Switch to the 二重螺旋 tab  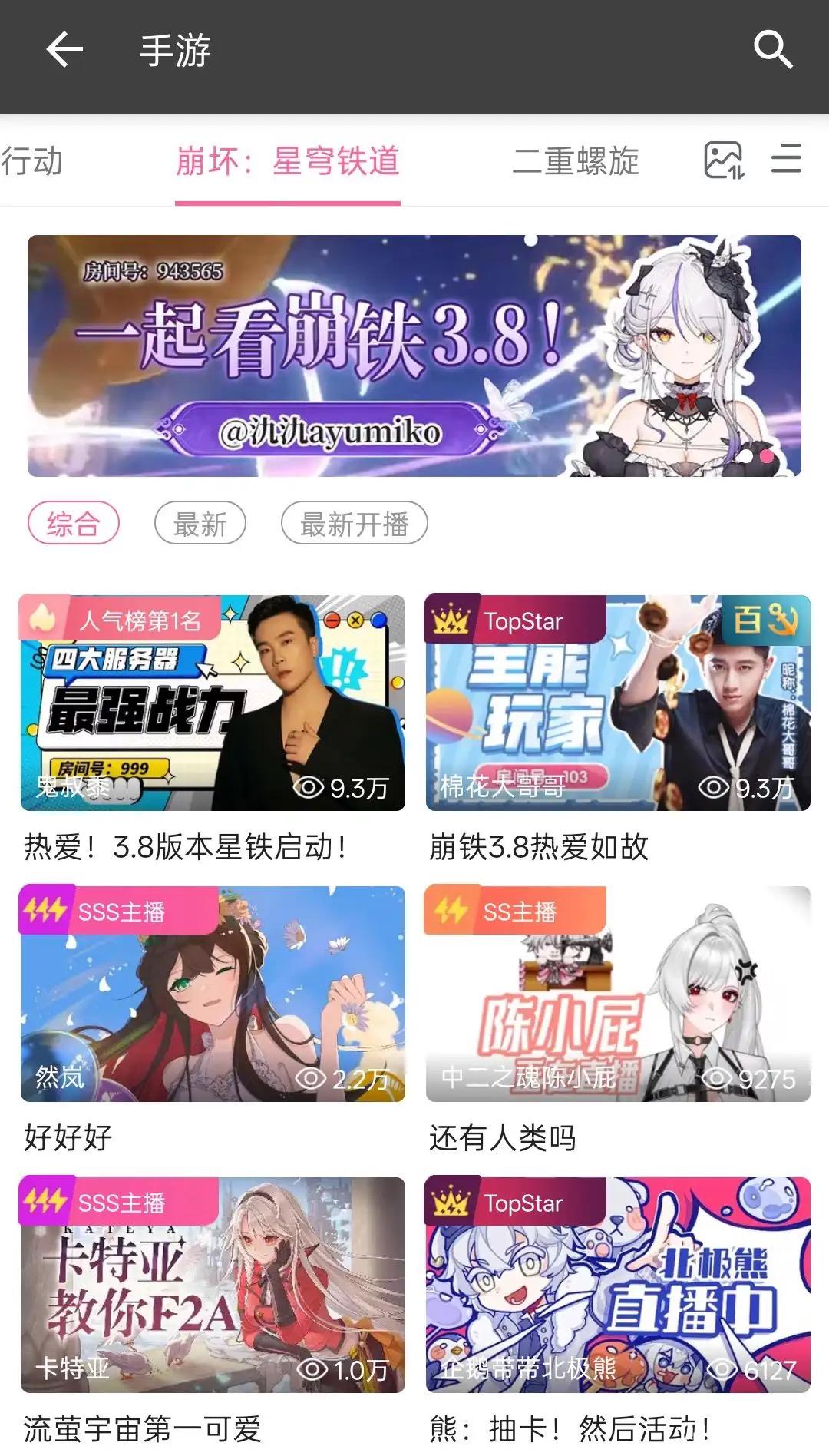(576, 161)
